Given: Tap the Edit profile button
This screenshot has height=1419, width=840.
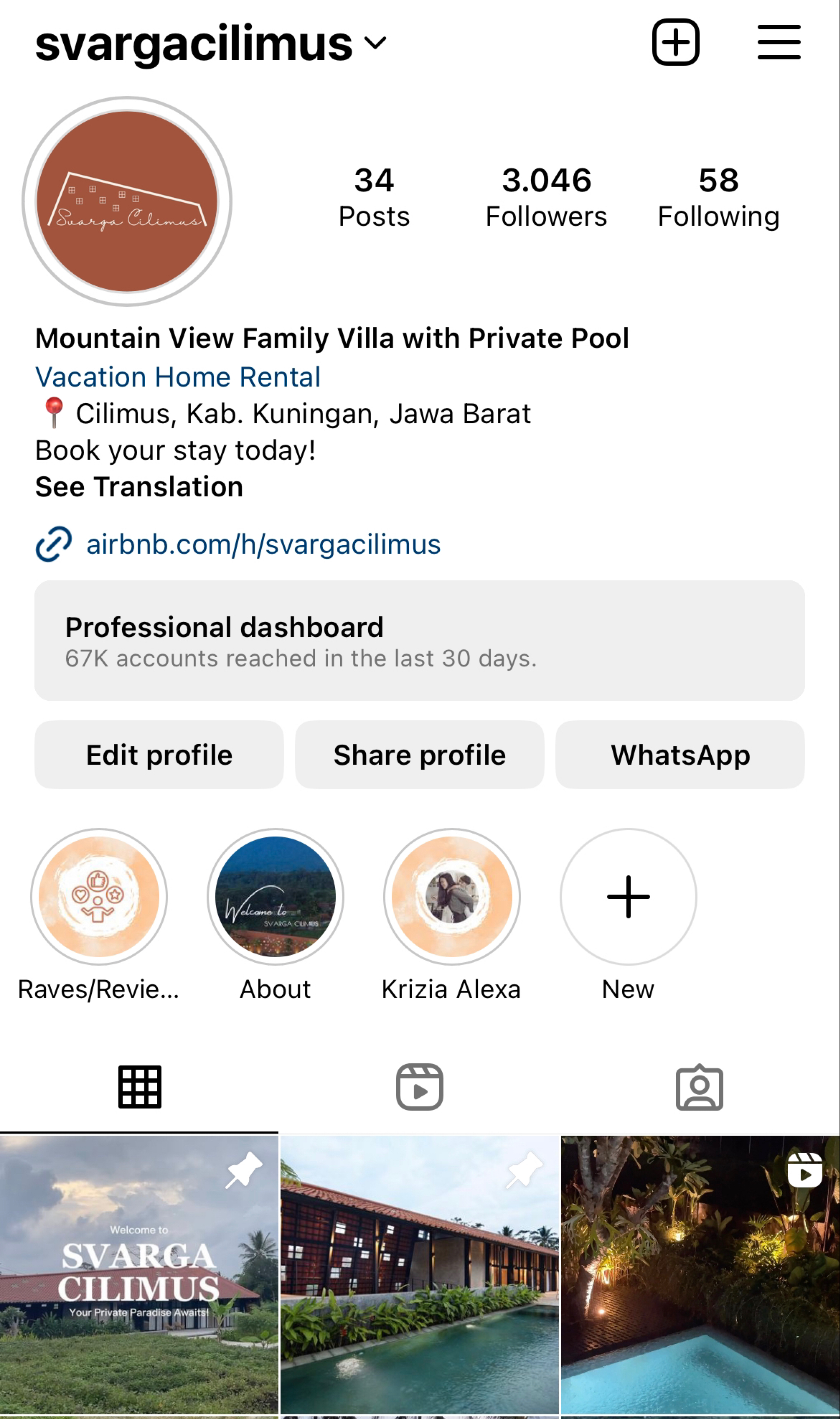Looking at the screenshot, I should 159,755.
